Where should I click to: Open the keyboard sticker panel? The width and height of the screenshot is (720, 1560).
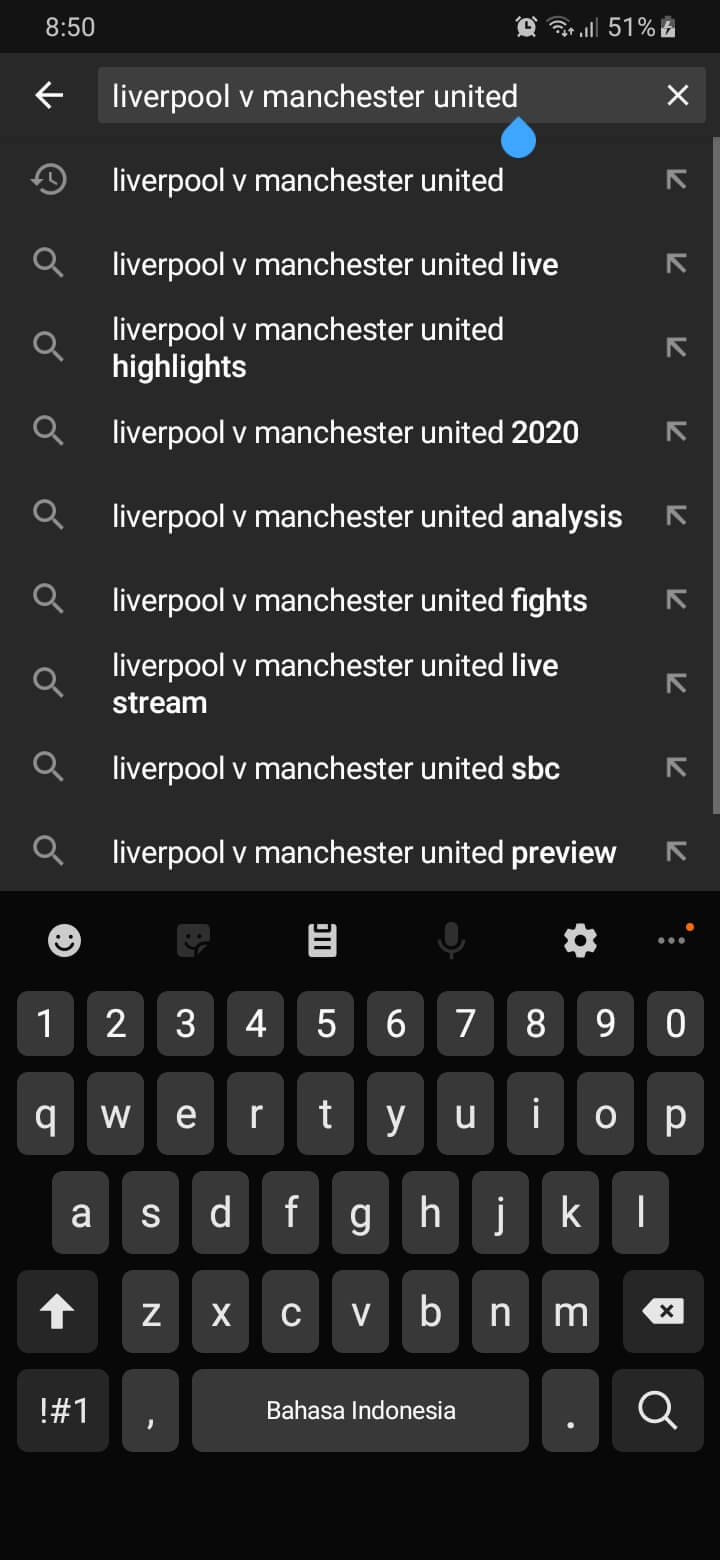click(193, 940)
